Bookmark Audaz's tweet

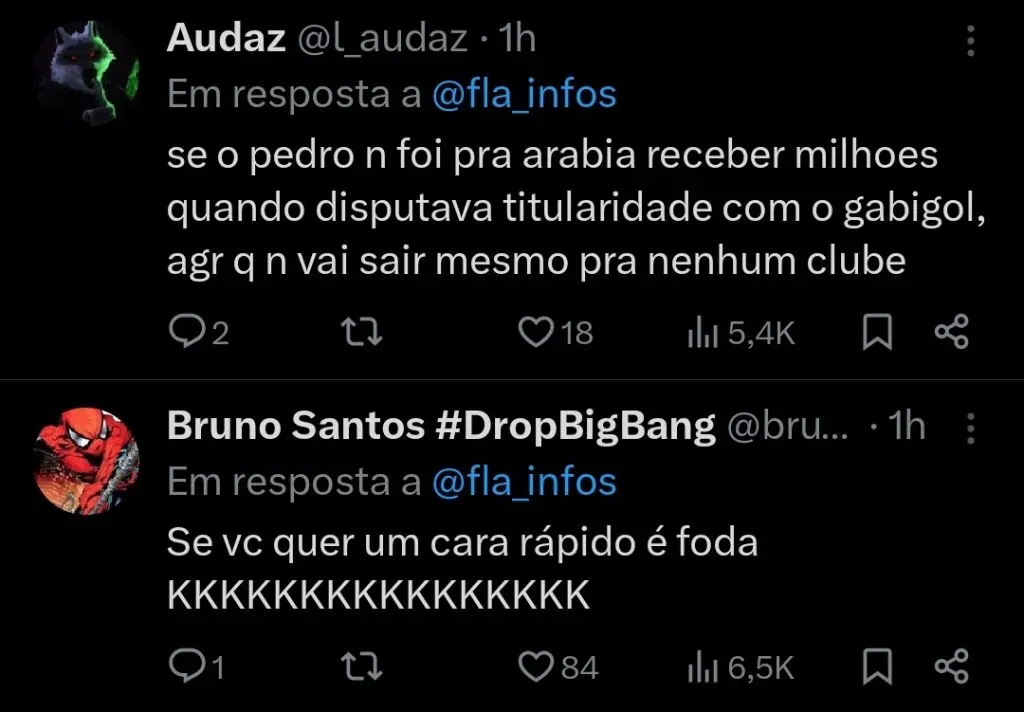(877, 332)
